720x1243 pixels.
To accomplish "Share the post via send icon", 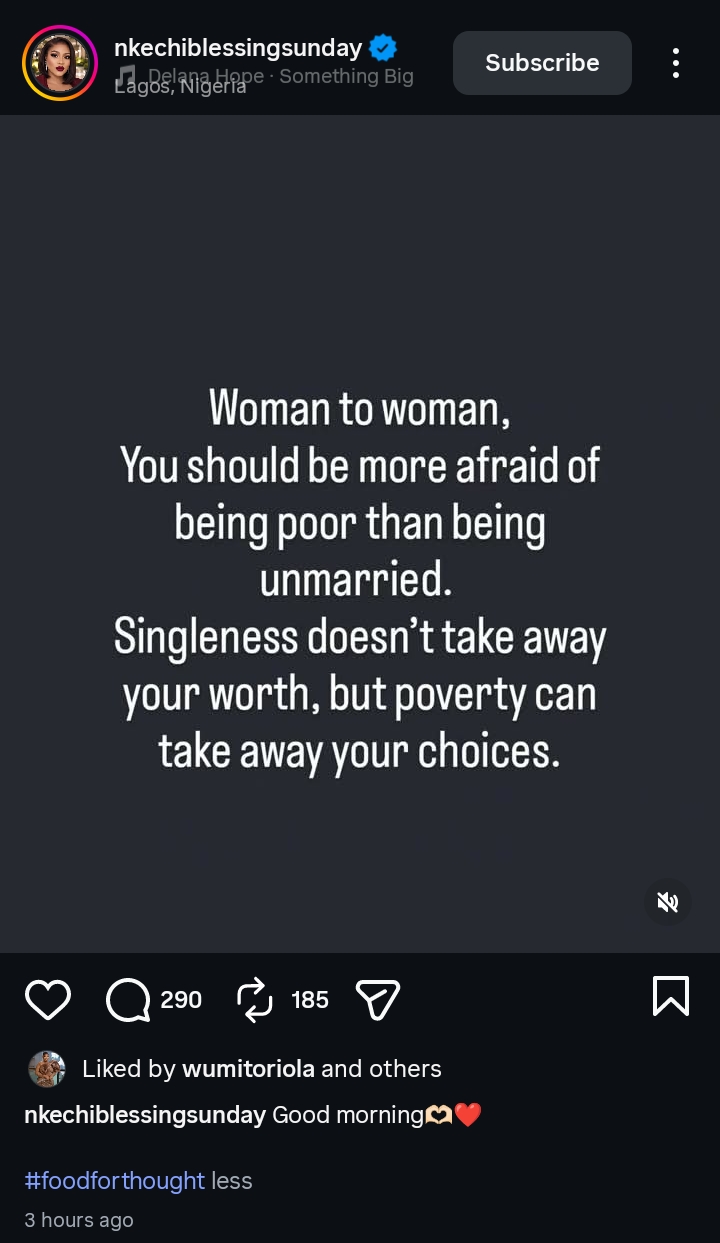I will [x=378, y=999].
